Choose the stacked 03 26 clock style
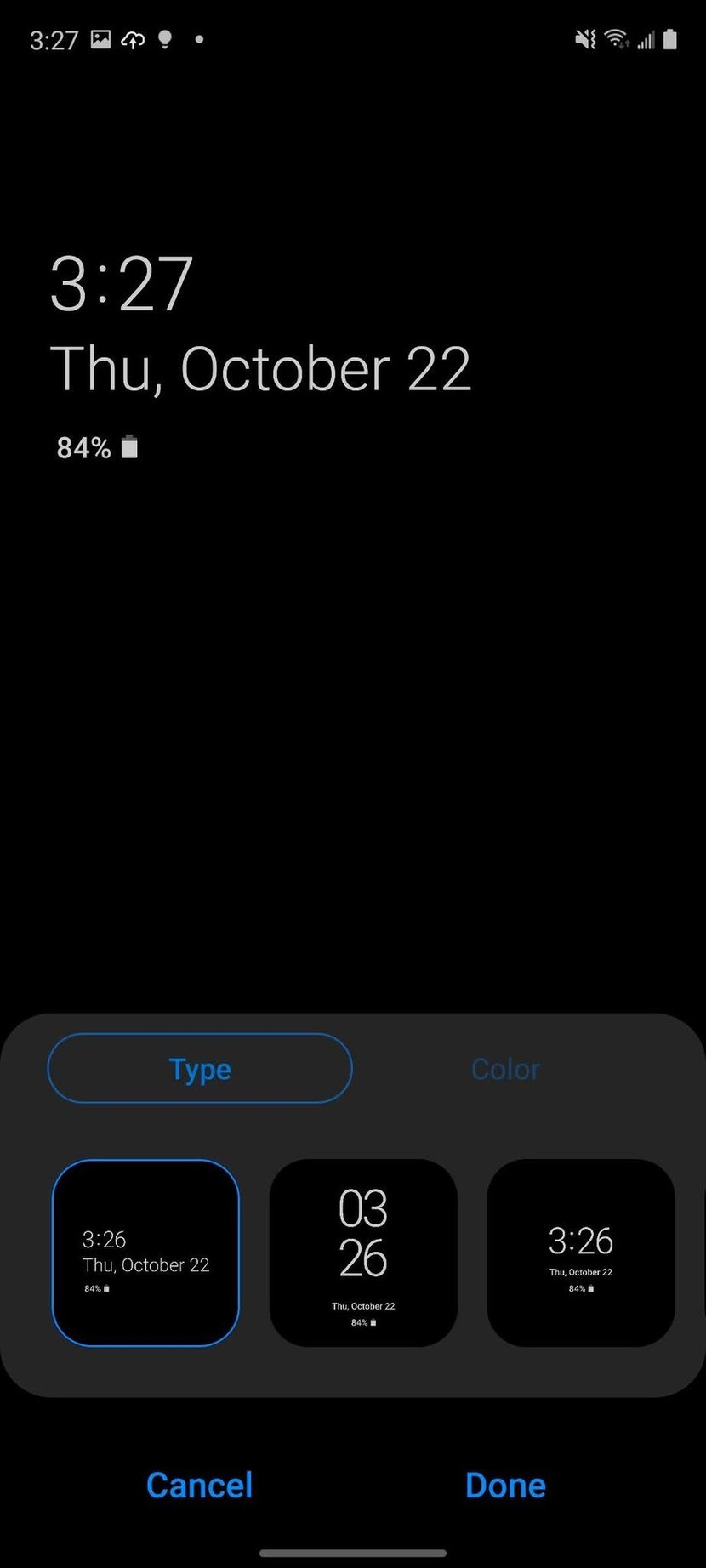 click(x=363, y=1253)
